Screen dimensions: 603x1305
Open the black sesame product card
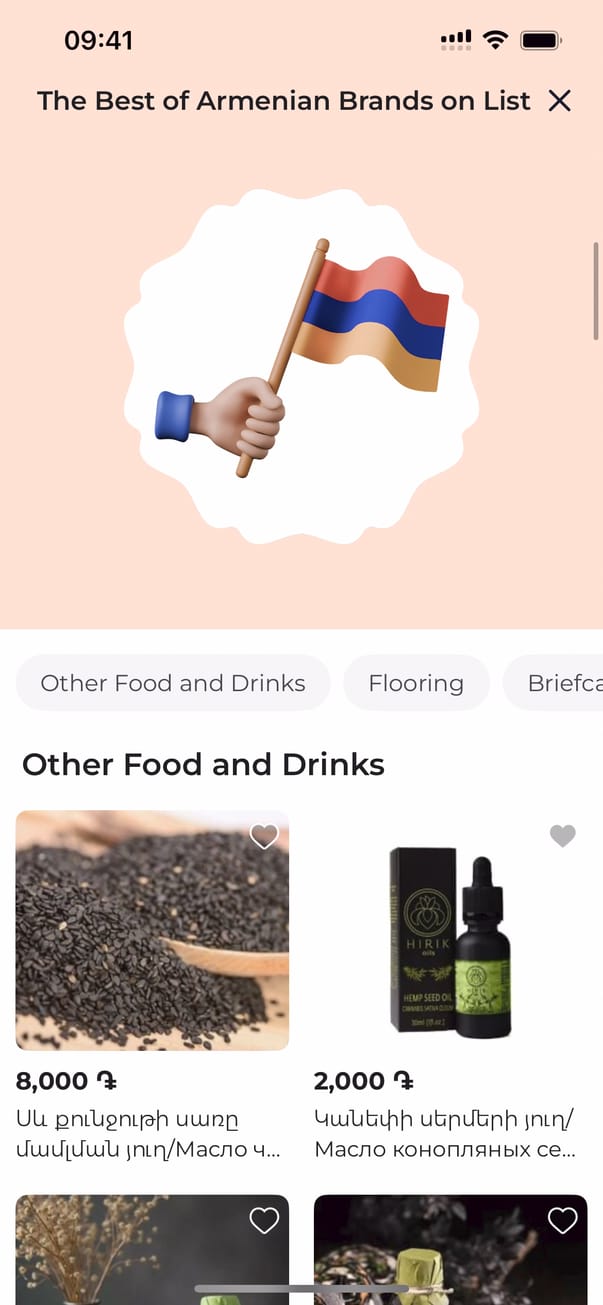[x=152, y=930]
